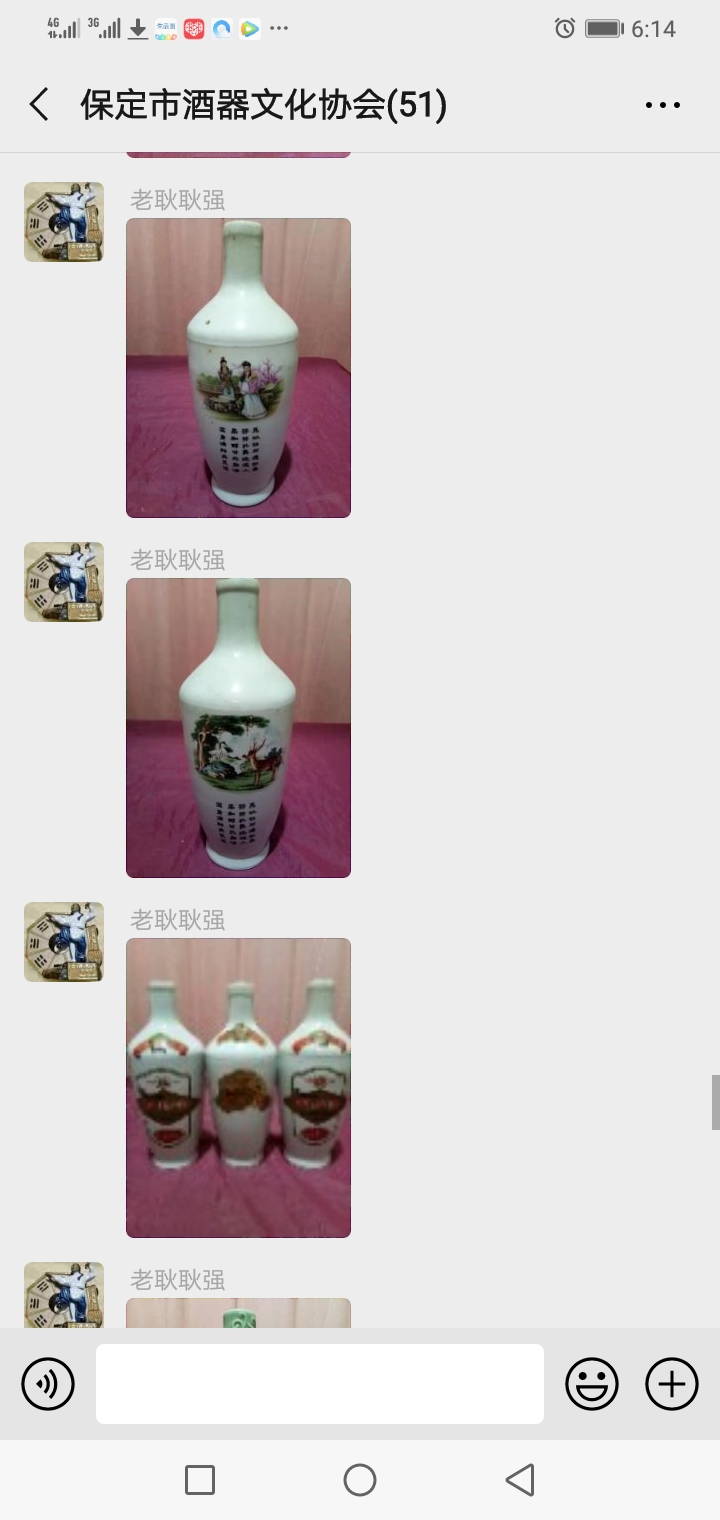Open the photo of the bottle with a deer
Image resolution: width=720 pixels, height=1520 pixels.
pyautogui.click(x=238, y=727)
